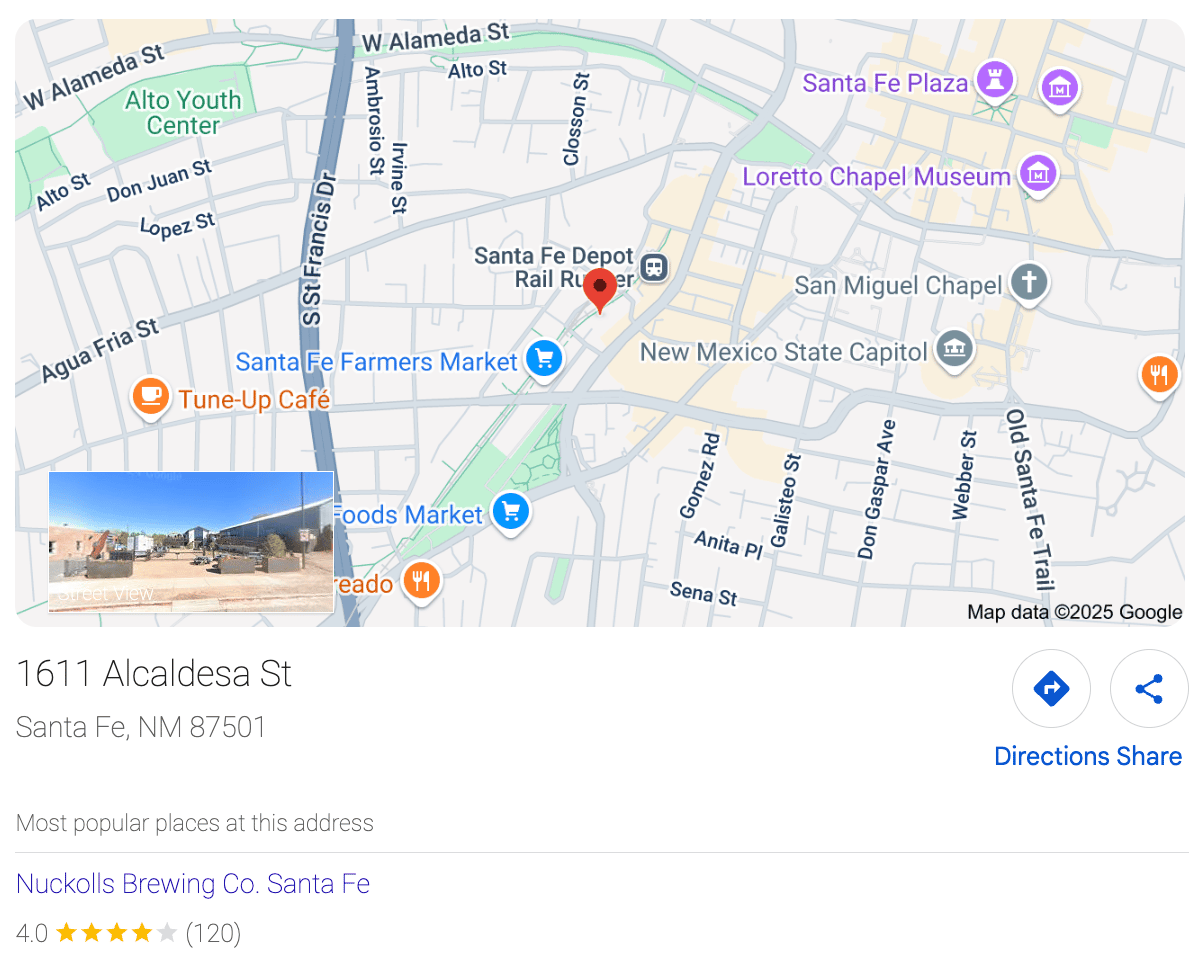Screen dimensions: 1196x962
Task: Select Santa Fe Farmers Market on map
Action: point(544,359)
